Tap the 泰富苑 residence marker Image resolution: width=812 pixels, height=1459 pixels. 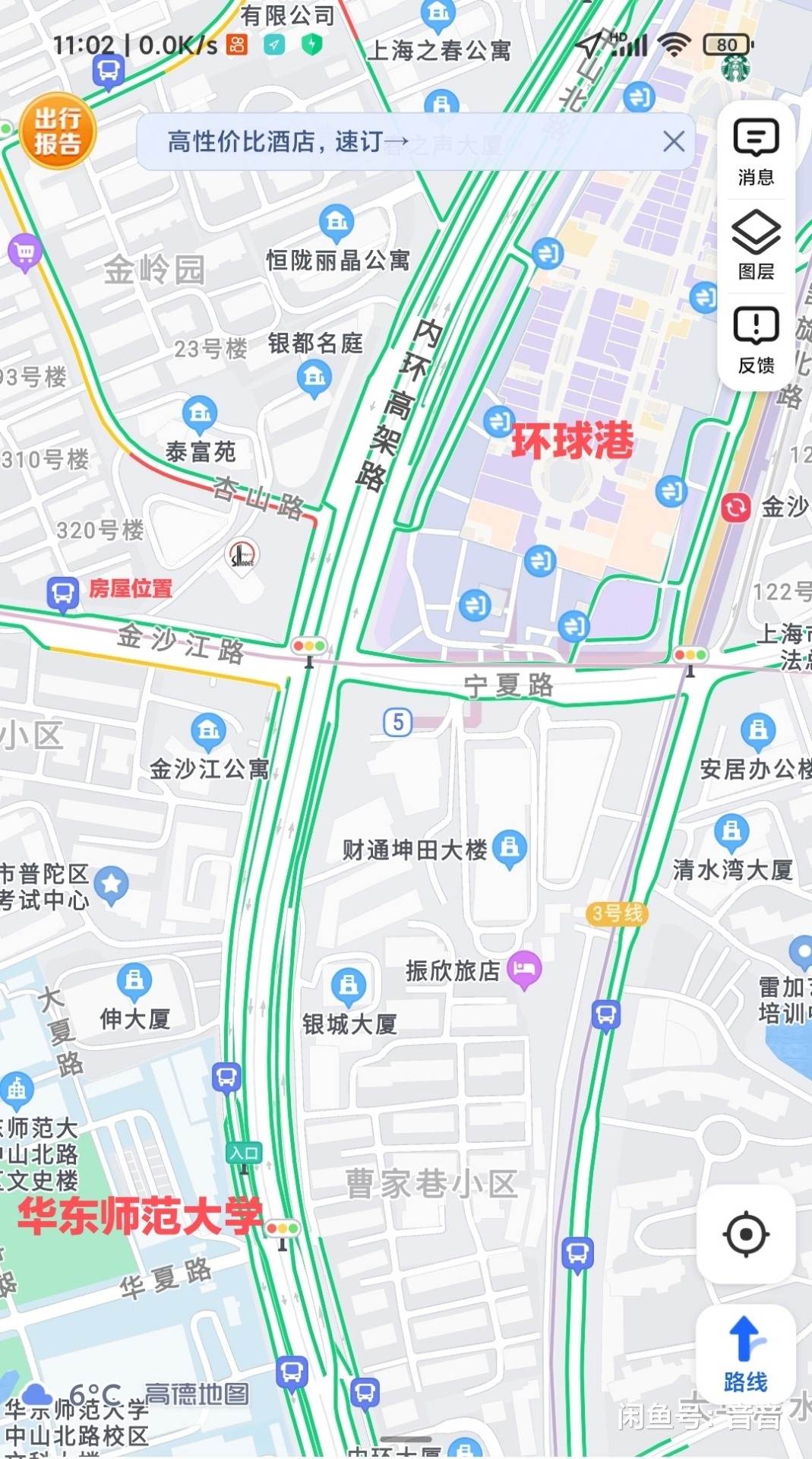[200, 413]
